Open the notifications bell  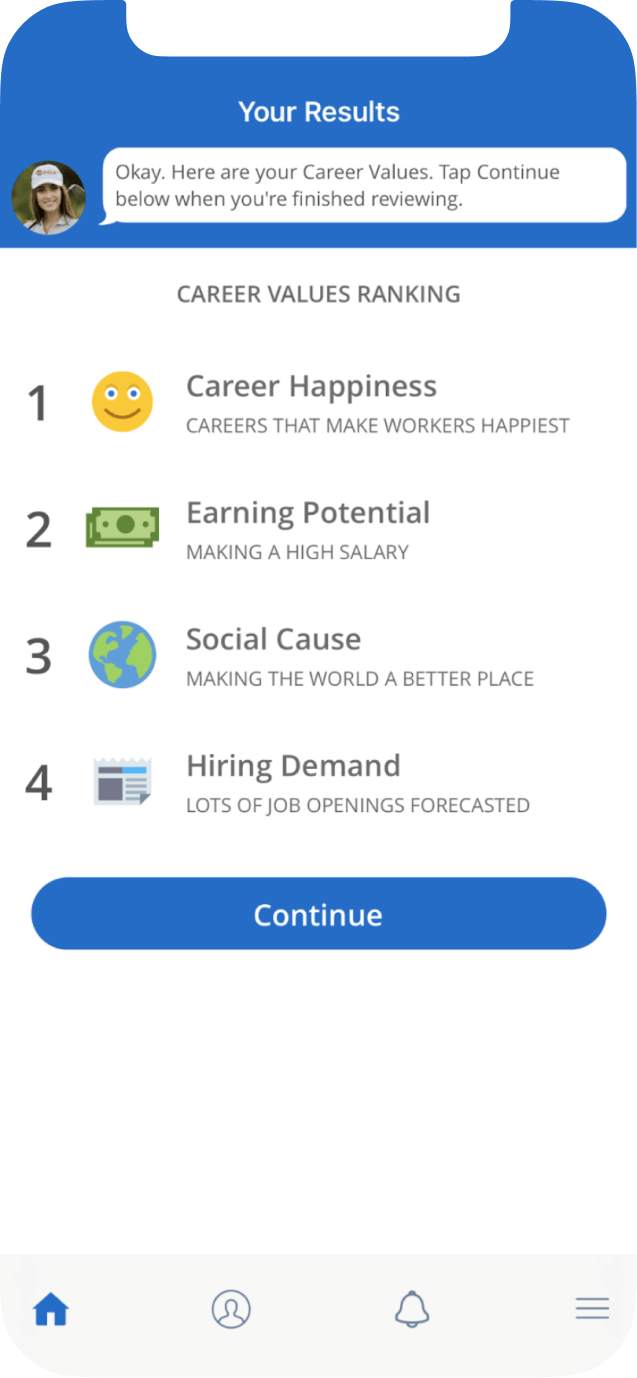[412, 1308]
